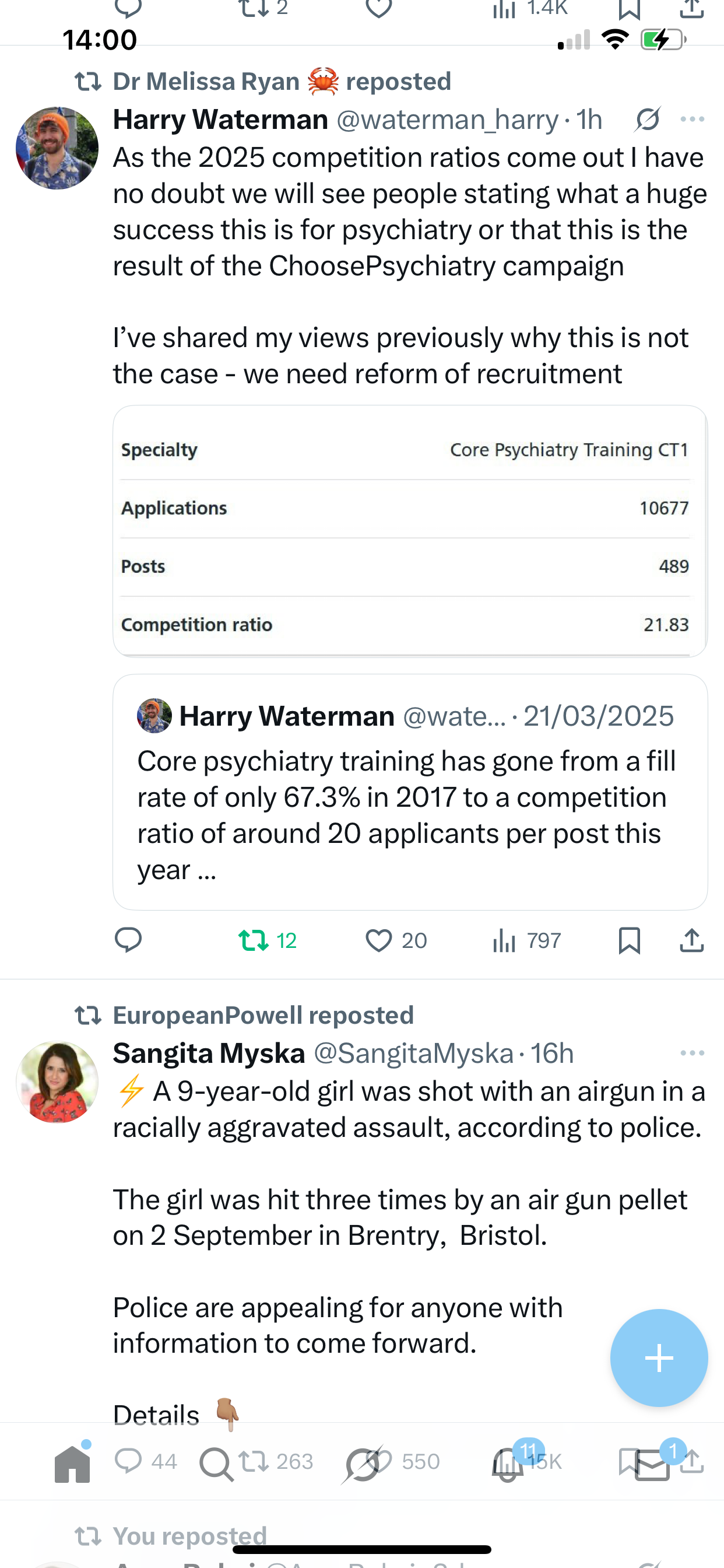Open overflow menu on Sangita Myska's post
The height and width of the screenshot is (1568, 724).
(692, 1053)
